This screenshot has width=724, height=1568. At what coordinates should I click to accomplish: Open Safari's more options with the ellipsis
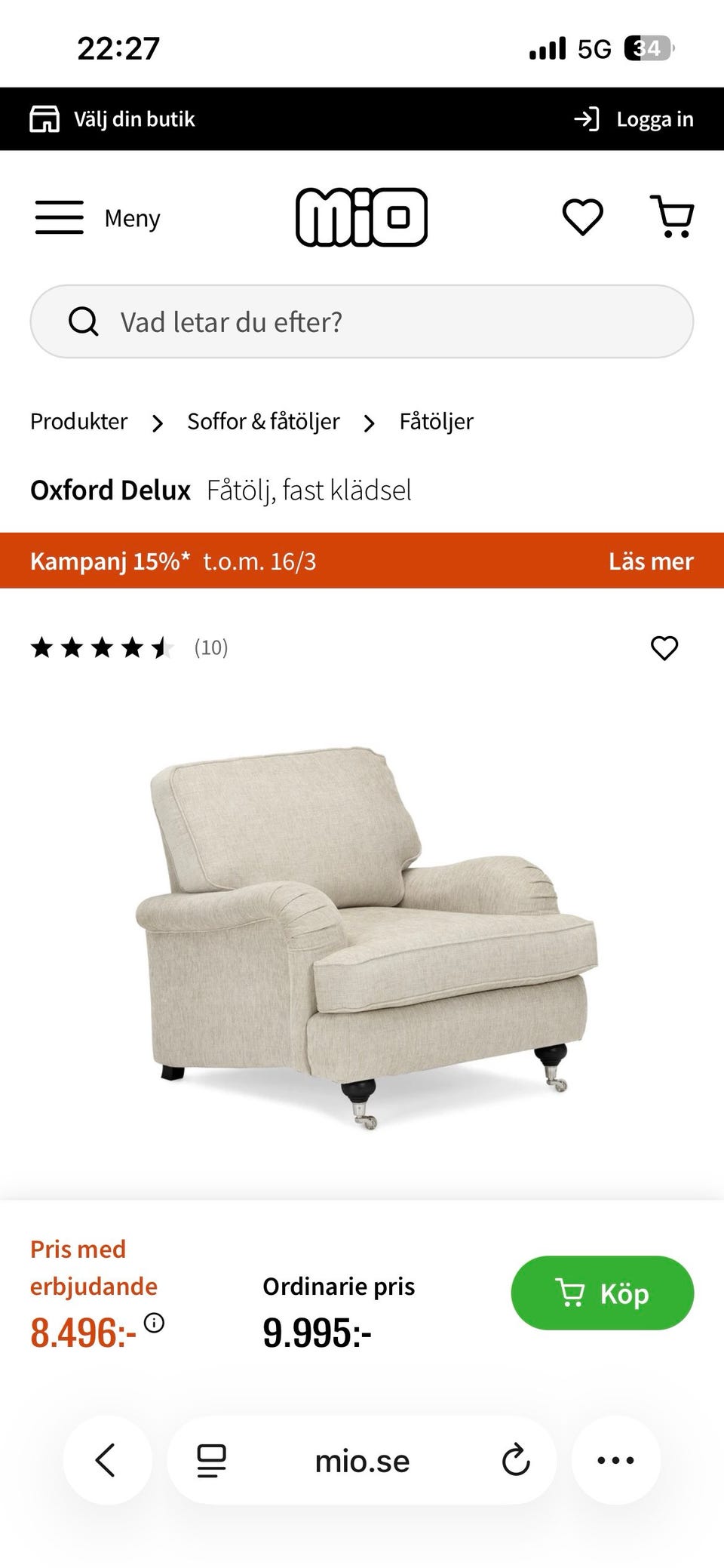tap(617, 1459)
